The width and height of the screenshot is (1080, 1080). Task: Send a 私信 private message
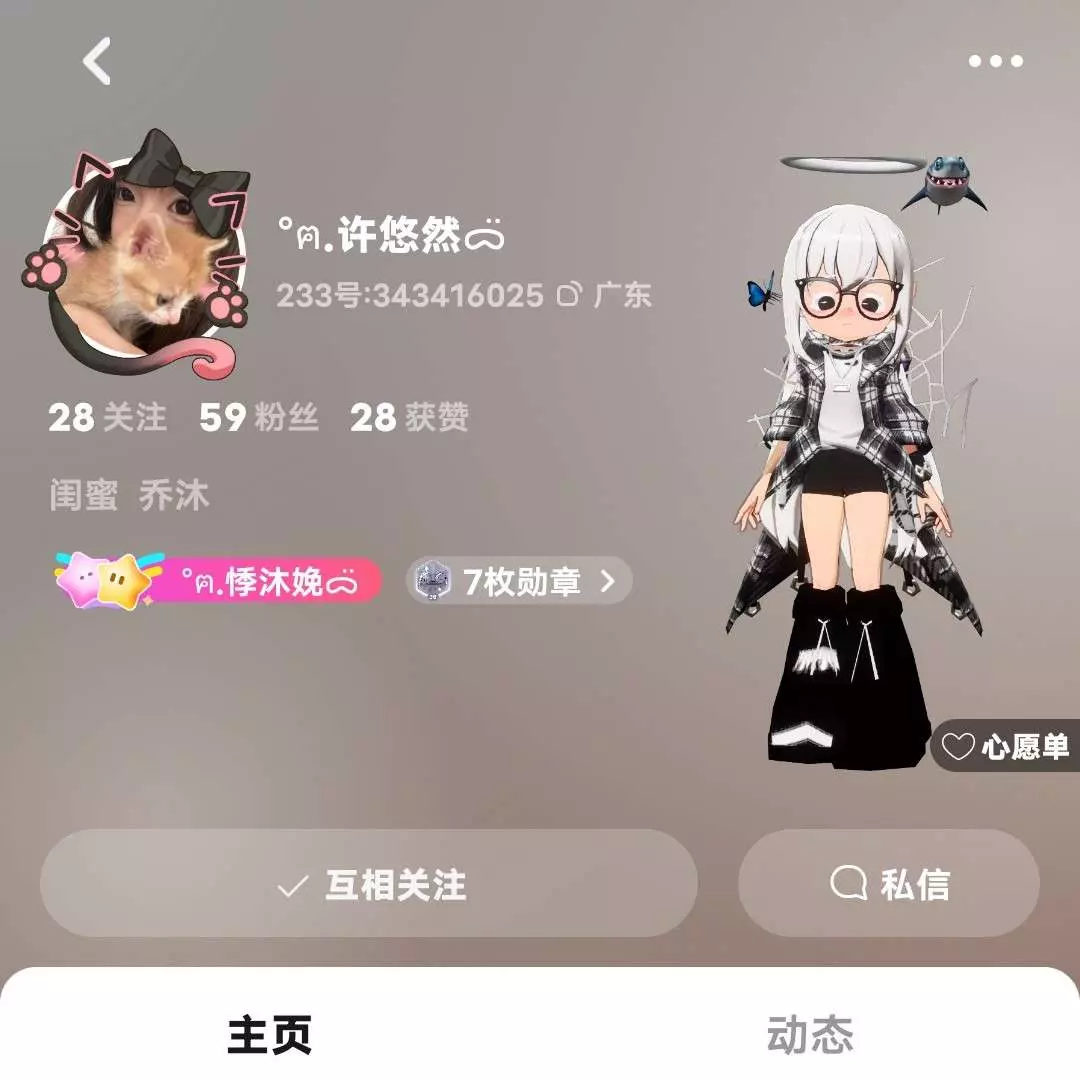[889, 884]
